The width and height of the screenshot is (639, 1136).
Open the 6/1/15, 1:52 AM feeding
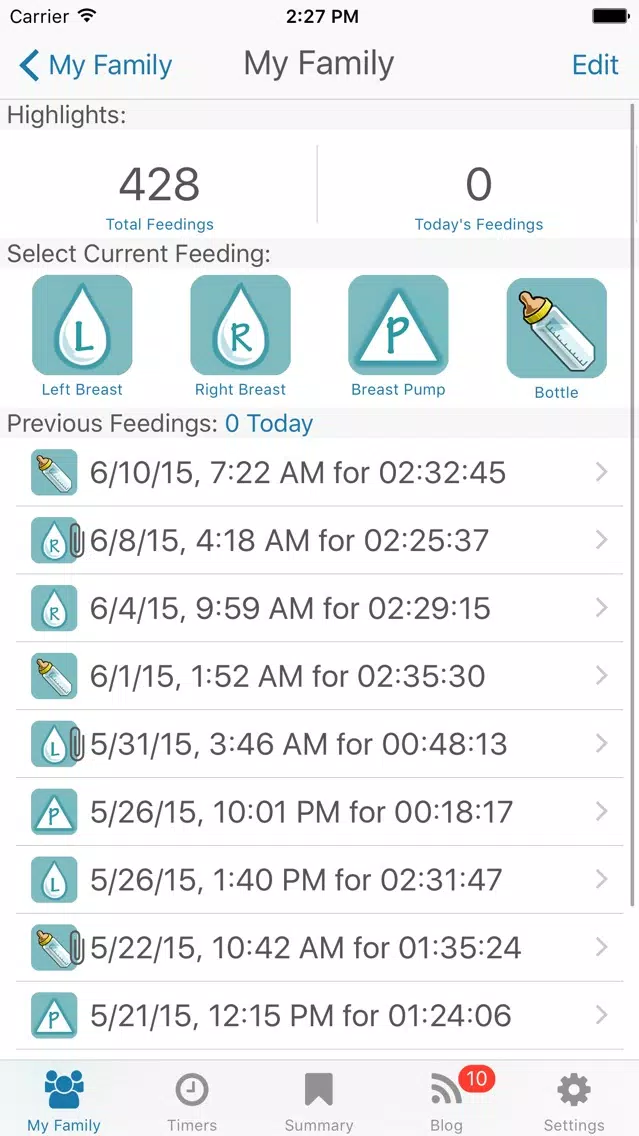click(320, 676)
